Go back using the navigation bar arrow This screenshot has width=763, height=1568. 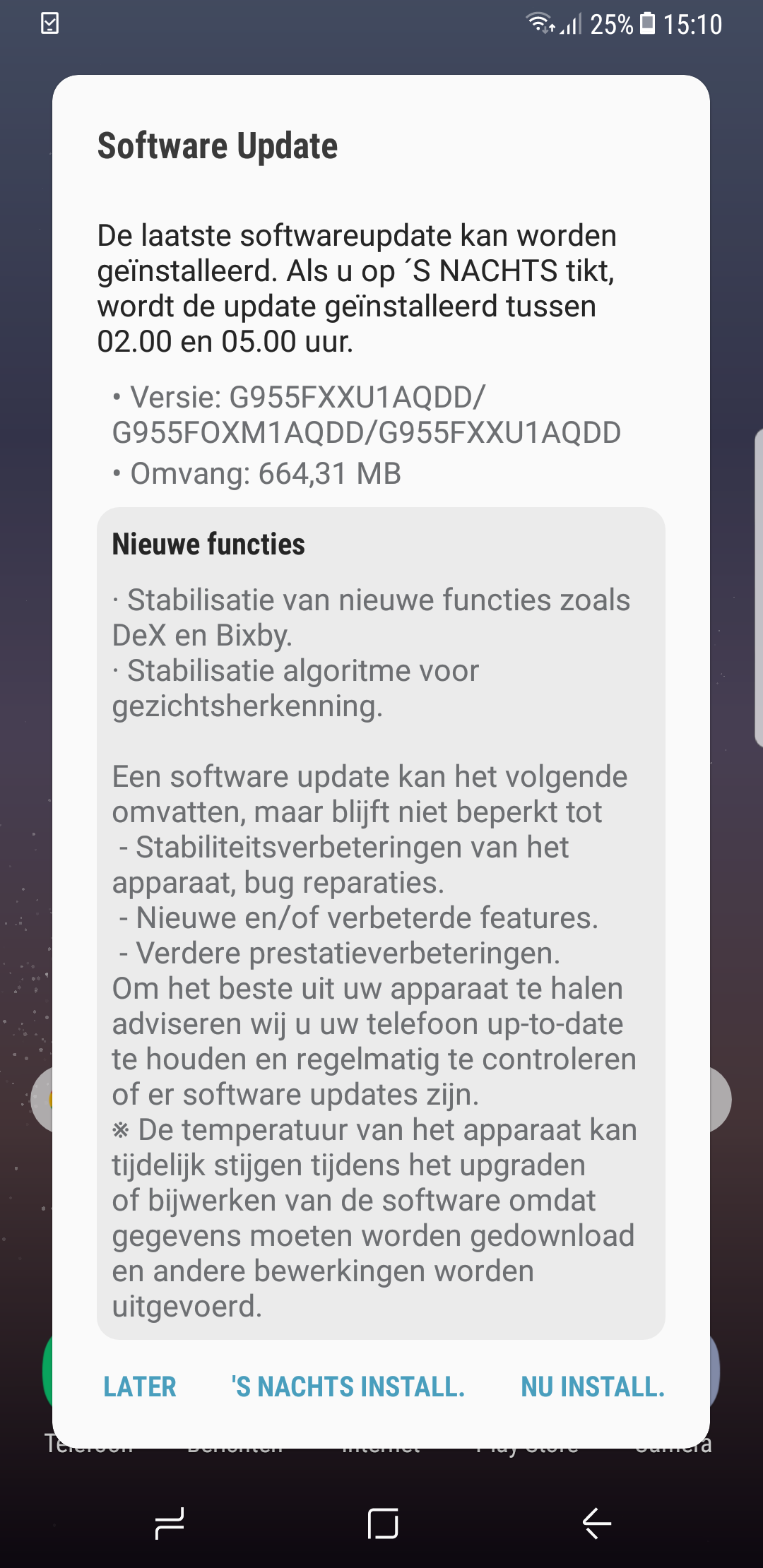coord(596,1523)
